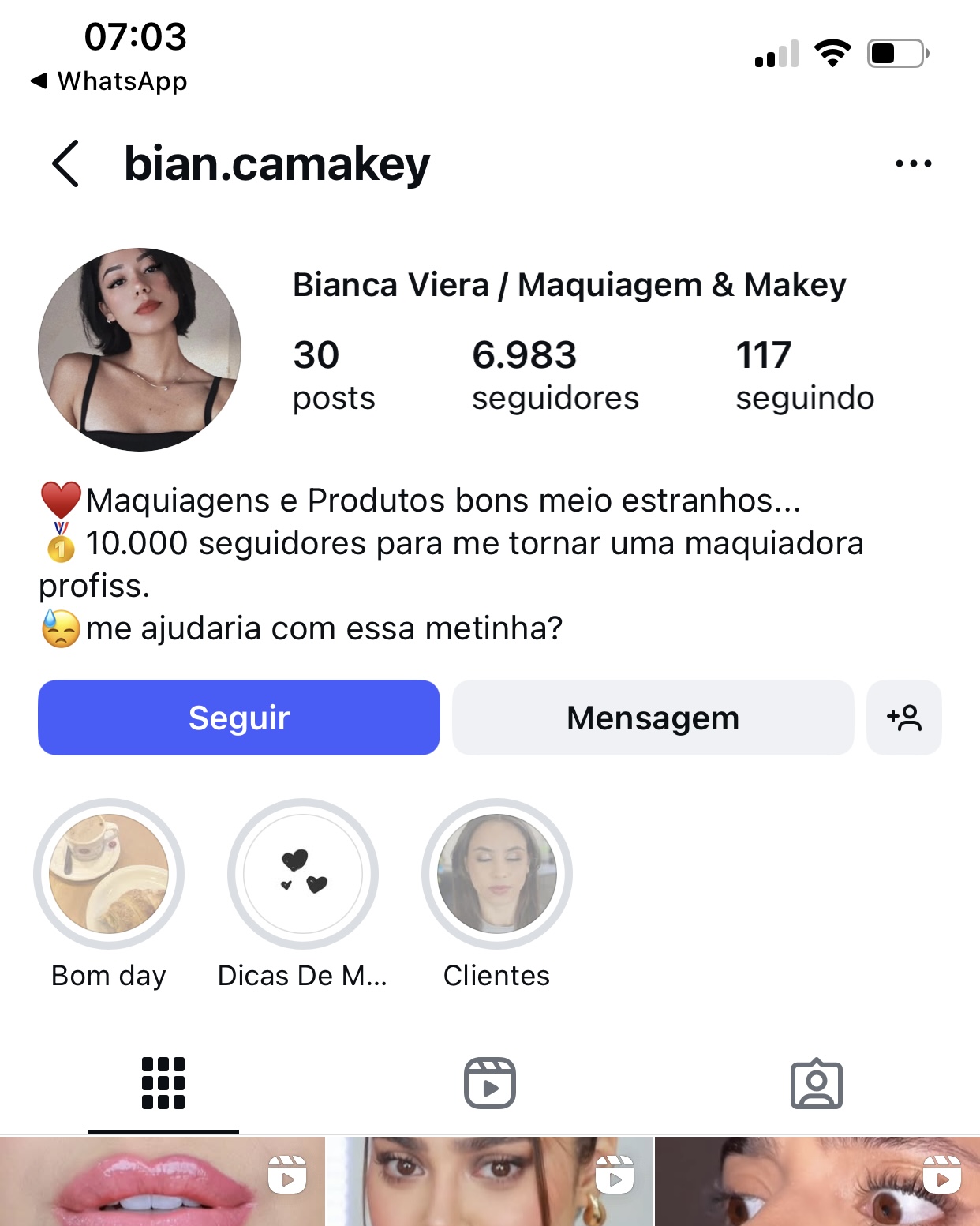
Task: Switch to the posts grid tab
Action: pos(163,1083)
